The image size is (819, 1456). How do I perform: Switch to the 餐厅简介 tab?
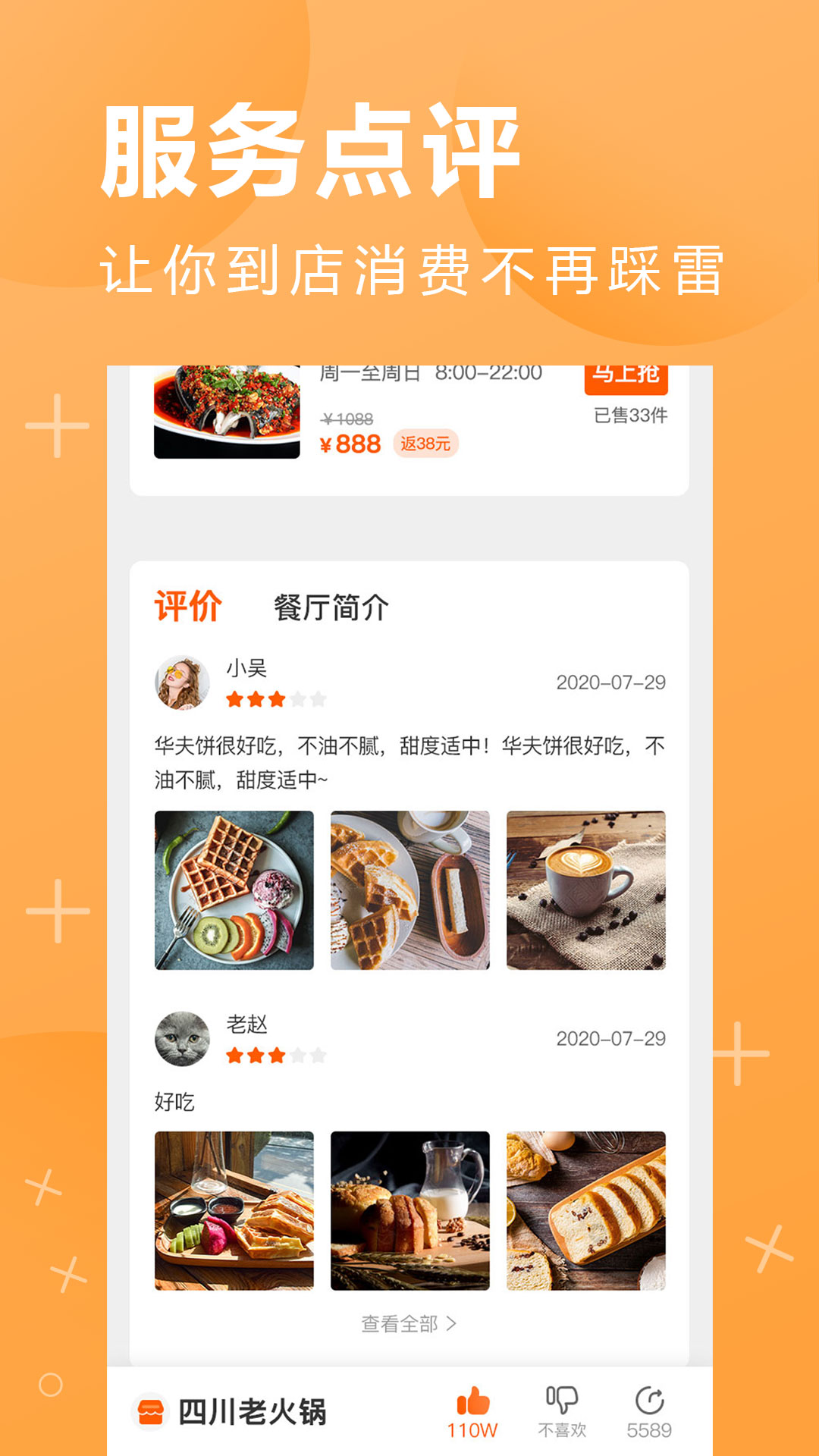click(329, 607)
